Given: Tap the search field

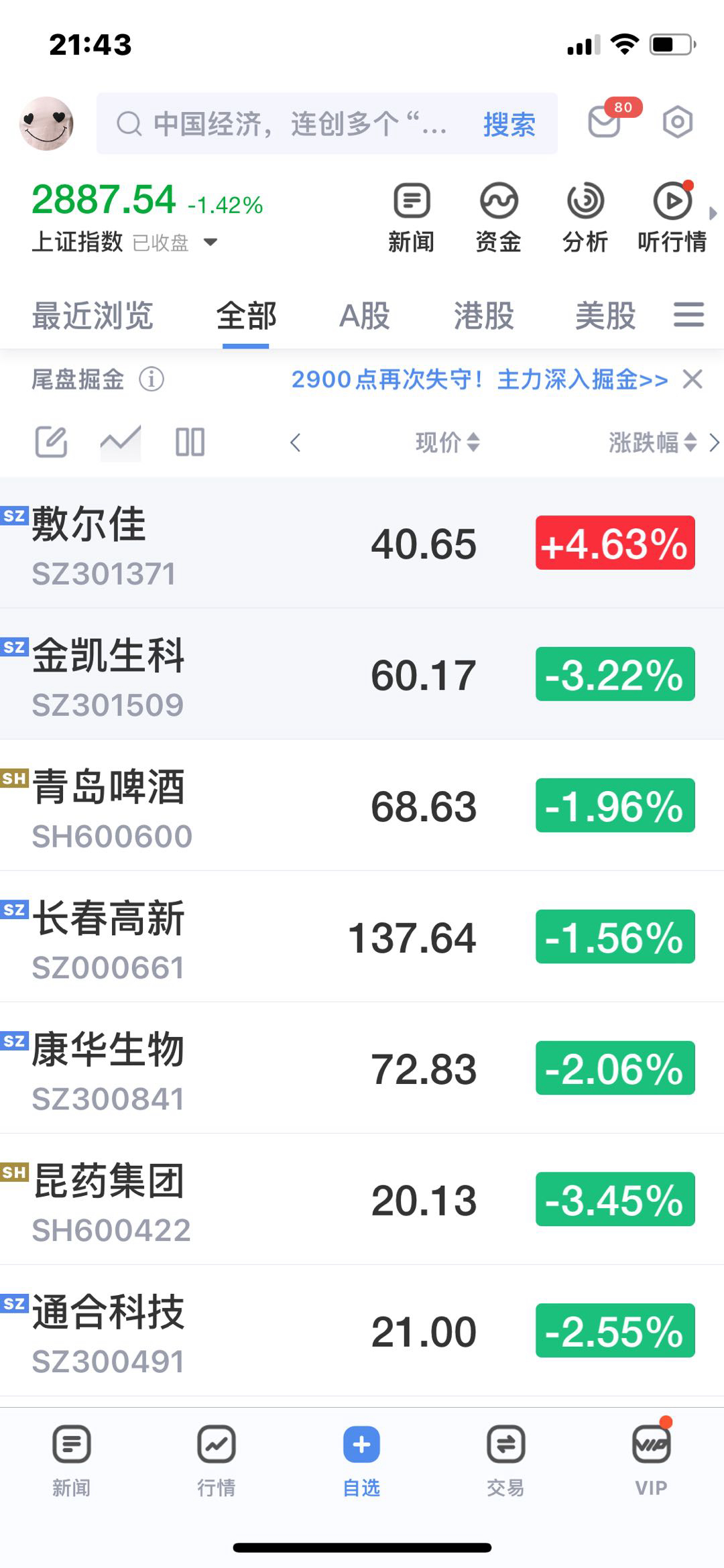Looking at the screenshot, I should pos(288,124).
